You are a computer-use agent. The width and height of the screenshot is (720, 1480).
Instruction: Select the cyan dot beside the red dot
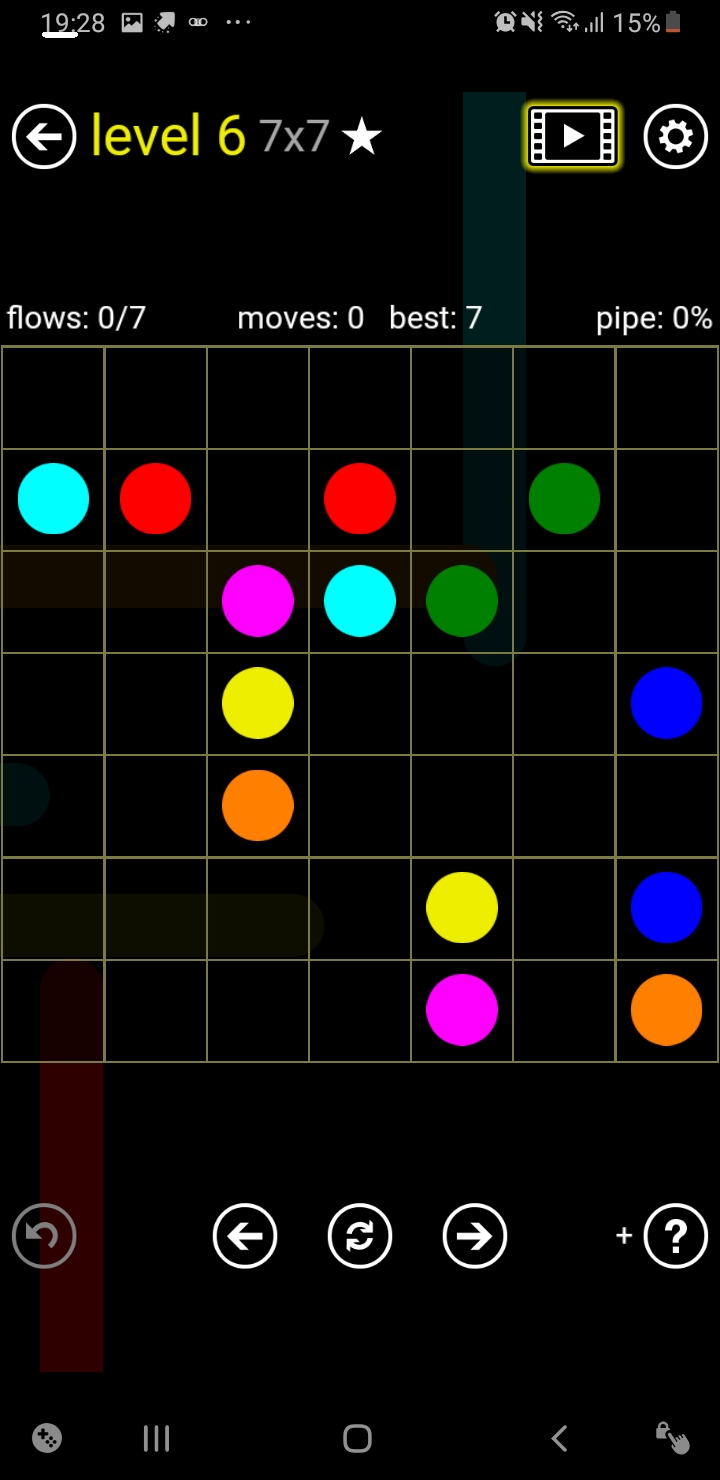pyautogui.click(x=53, y=498)
